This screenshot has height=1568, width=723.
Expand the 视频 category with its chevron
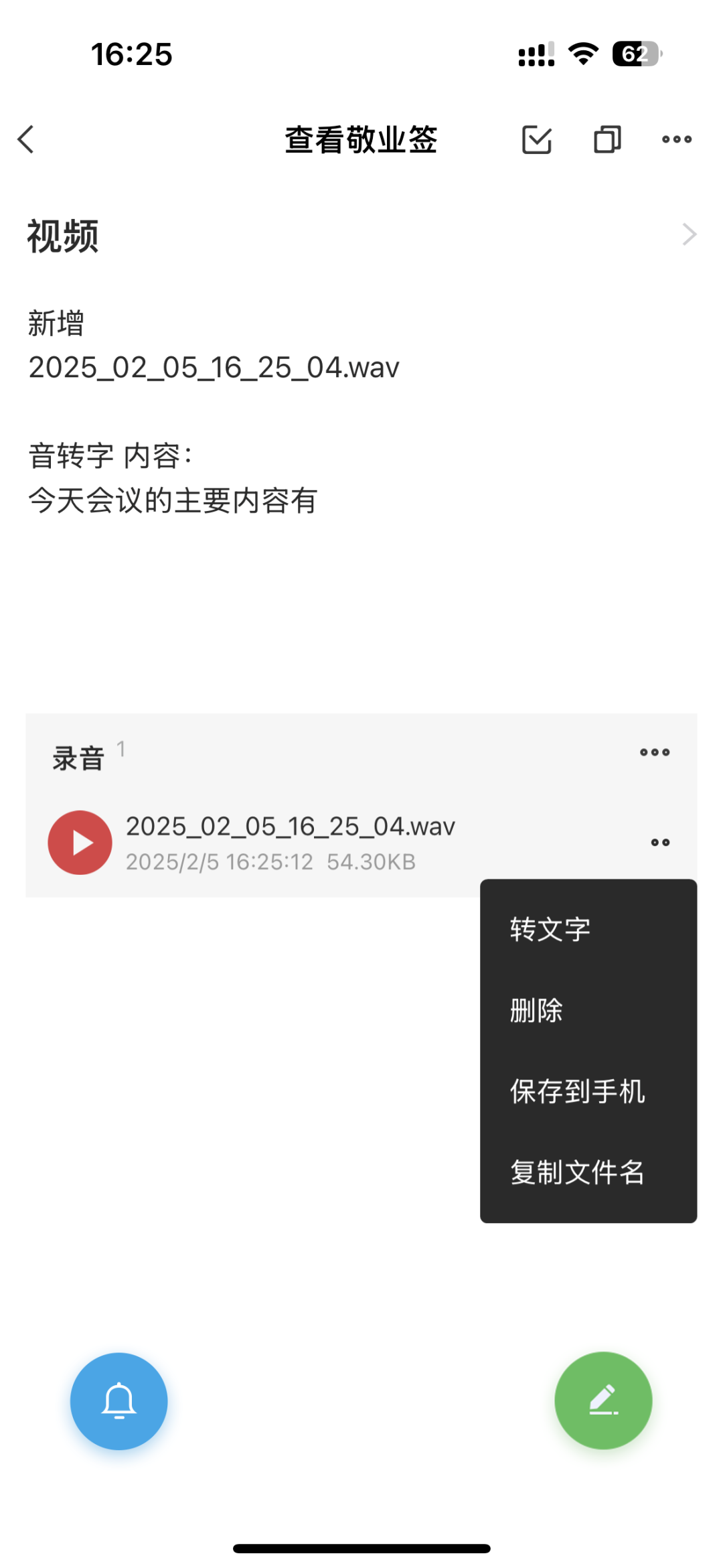[x=690, y=234]
